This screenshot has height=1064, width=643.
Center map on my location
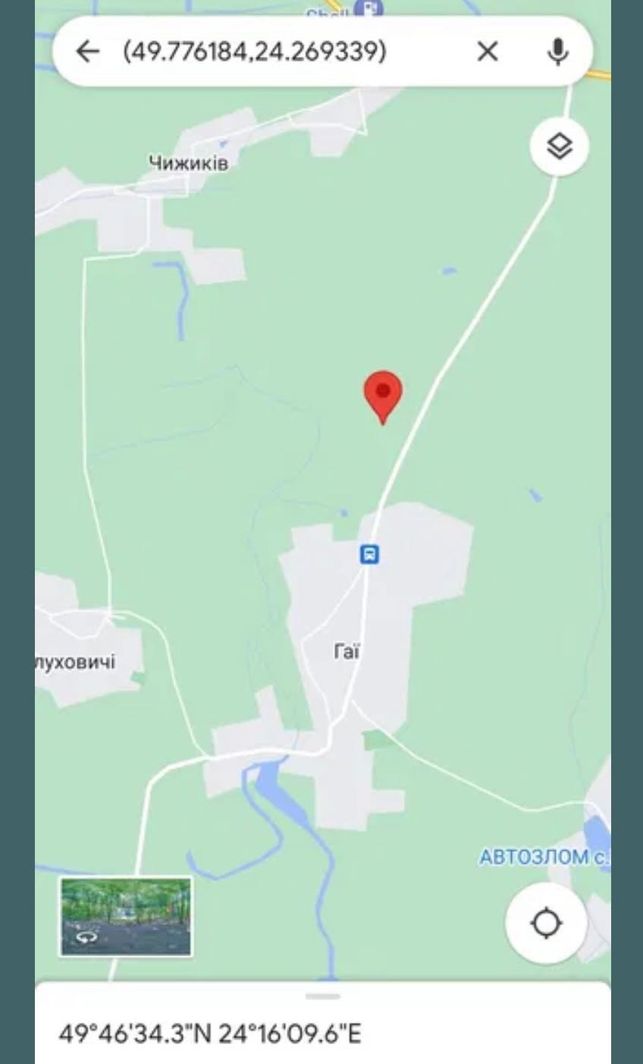[547, 924]
